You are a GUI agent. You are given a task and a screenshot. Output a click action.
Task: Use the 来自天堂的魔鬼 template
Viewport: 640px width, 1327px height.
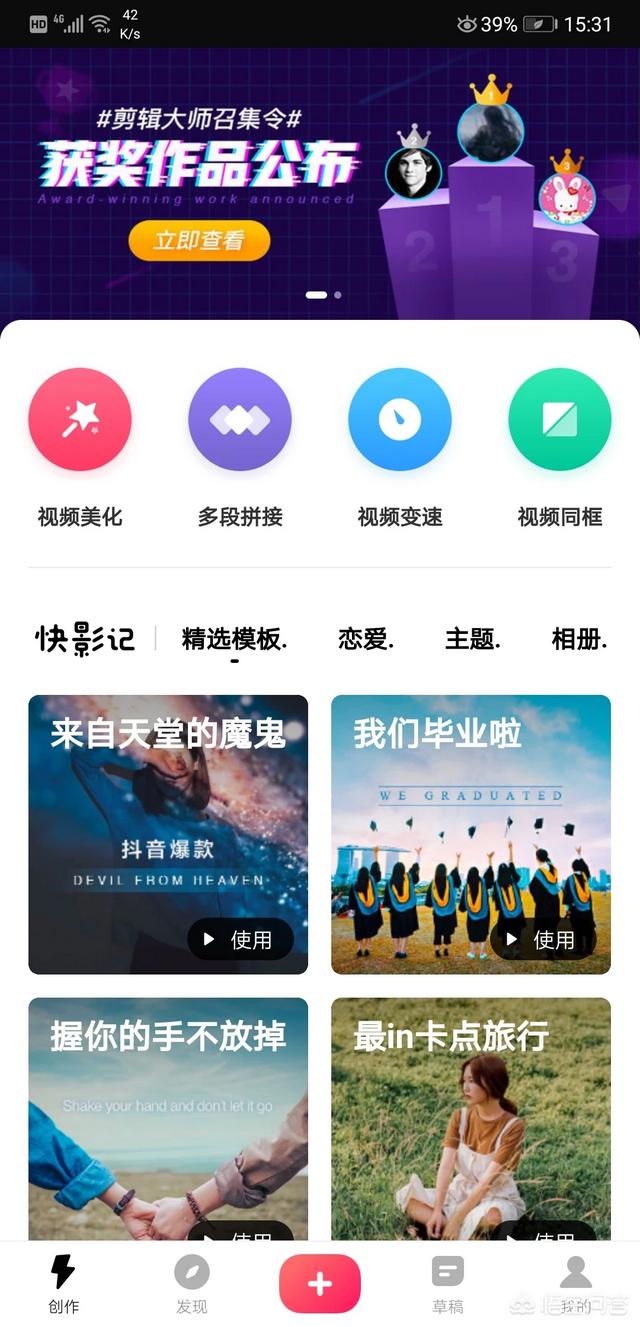(240, 939)
